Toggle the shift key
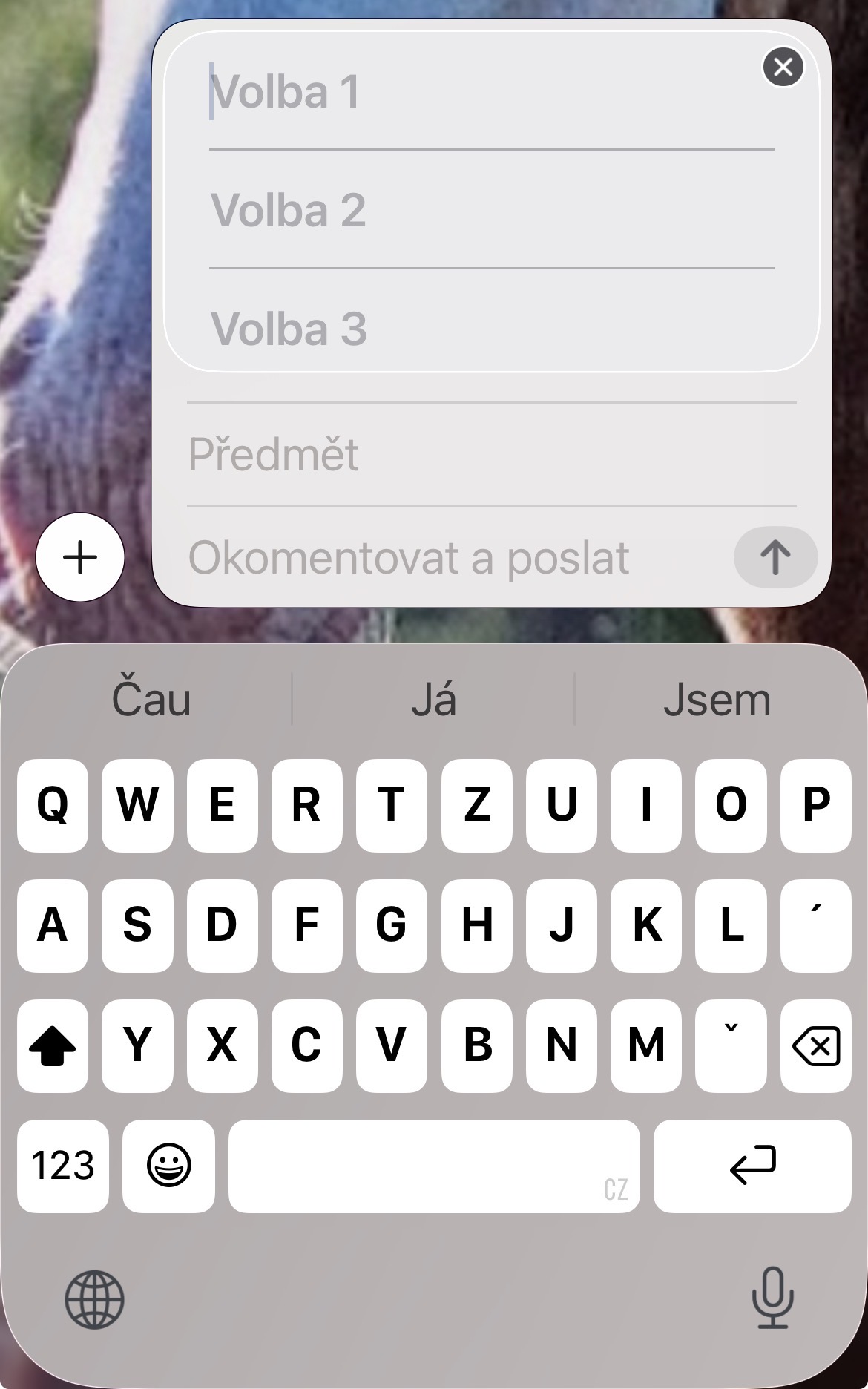Screen dimensions: 868x1389 tap(53, 1046)
